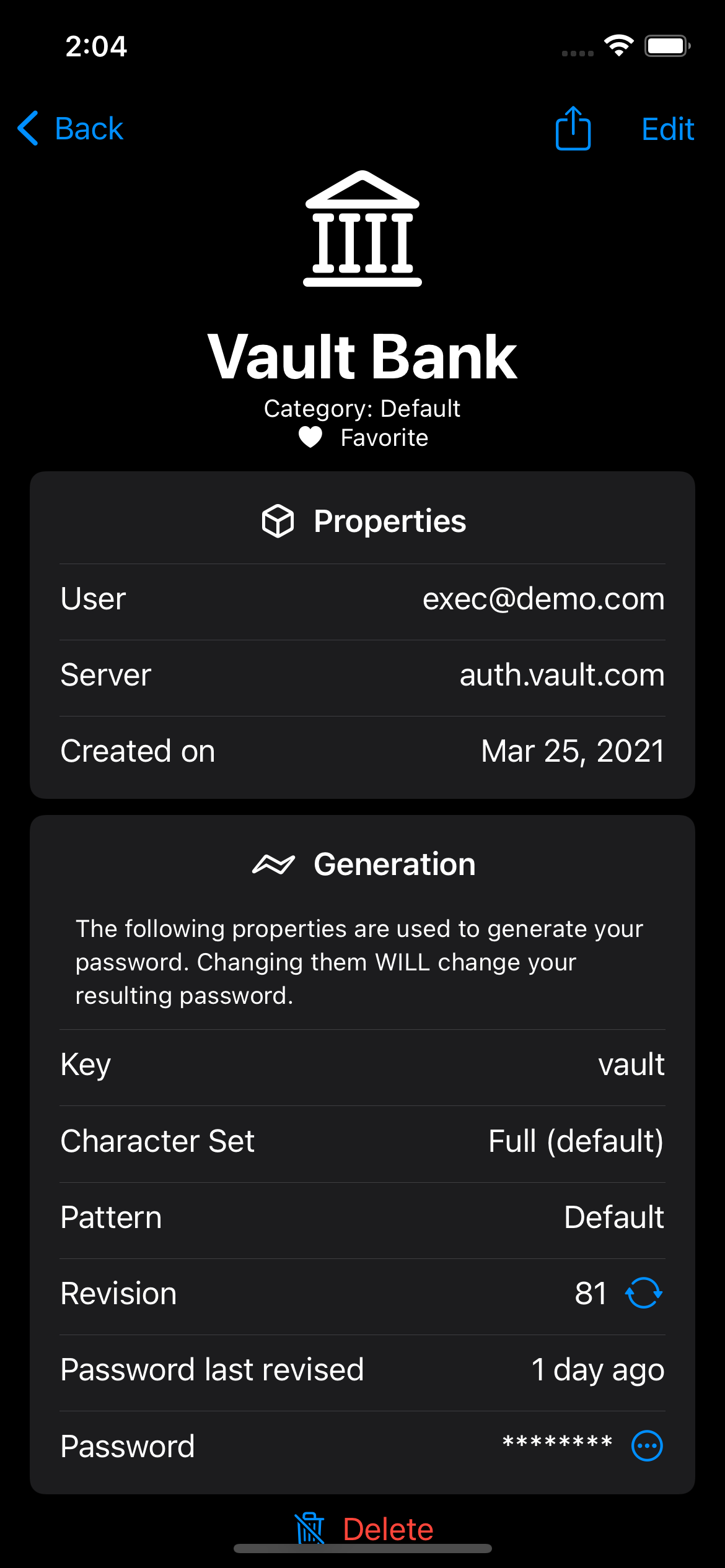725x1568 pixels.
Task: Tap the trash icon beside Delete
Action: (311, 1528)
